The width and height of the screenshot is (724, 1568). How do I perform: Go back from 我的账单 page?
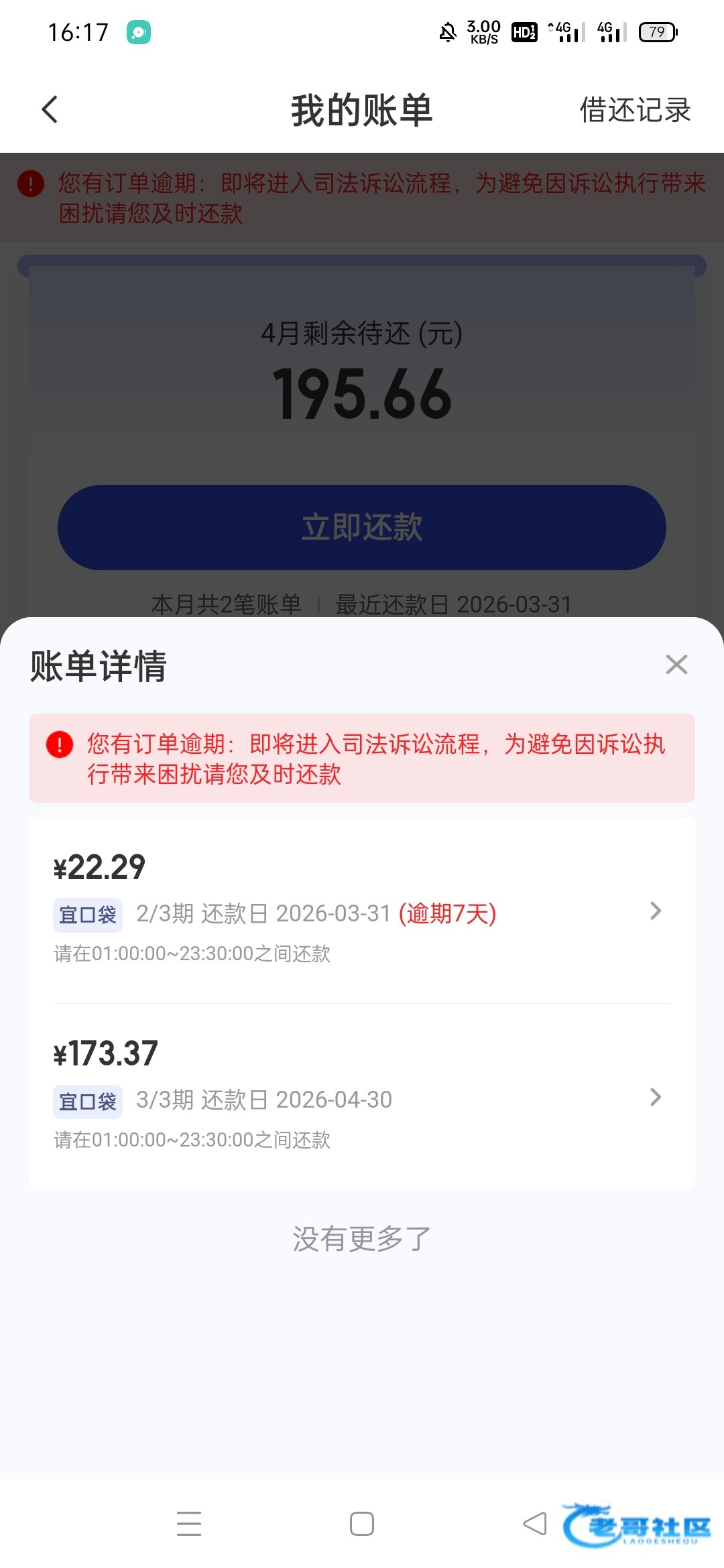point(50,109)
